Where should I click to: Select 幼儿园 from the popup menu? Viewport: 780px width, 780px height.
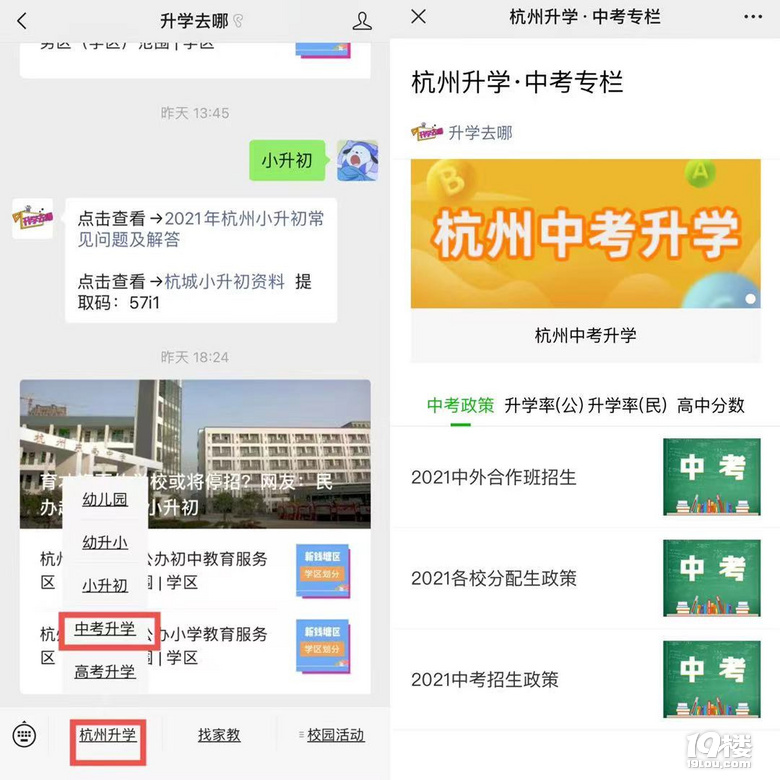tap(105, 499)
